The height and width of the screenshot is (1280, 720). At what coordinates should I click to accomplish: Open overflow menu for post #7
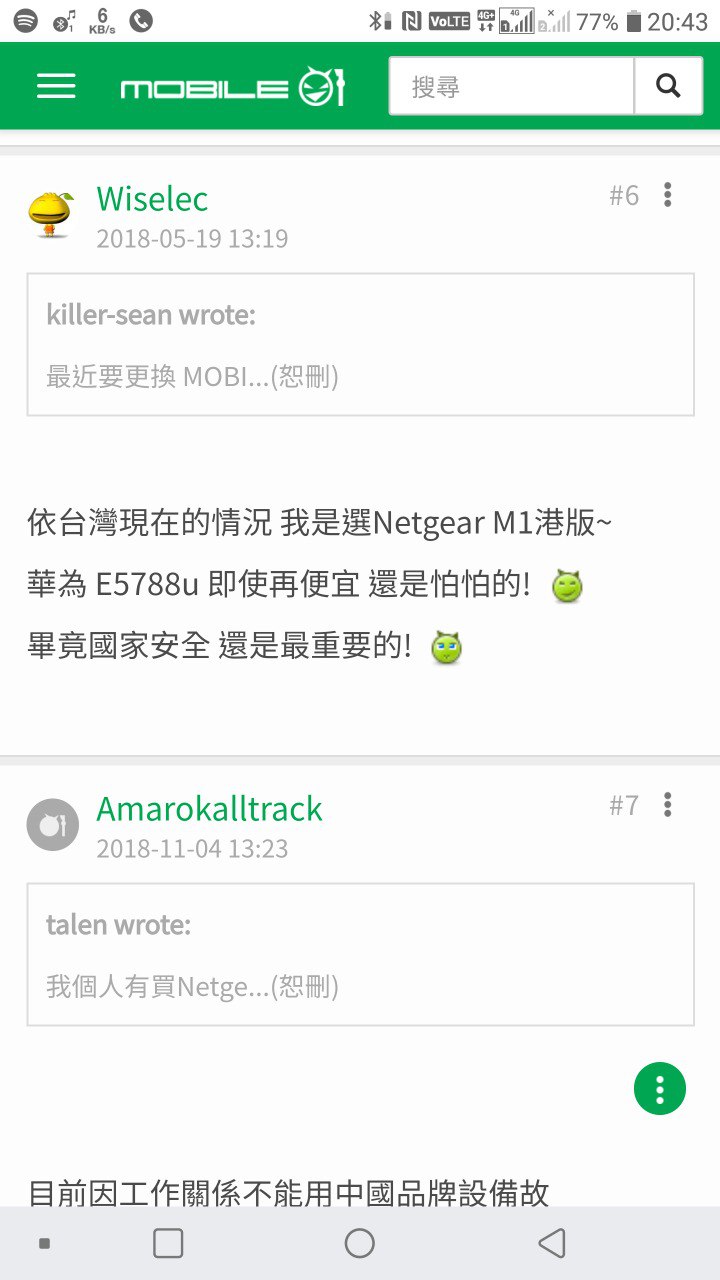pos(668,805)
